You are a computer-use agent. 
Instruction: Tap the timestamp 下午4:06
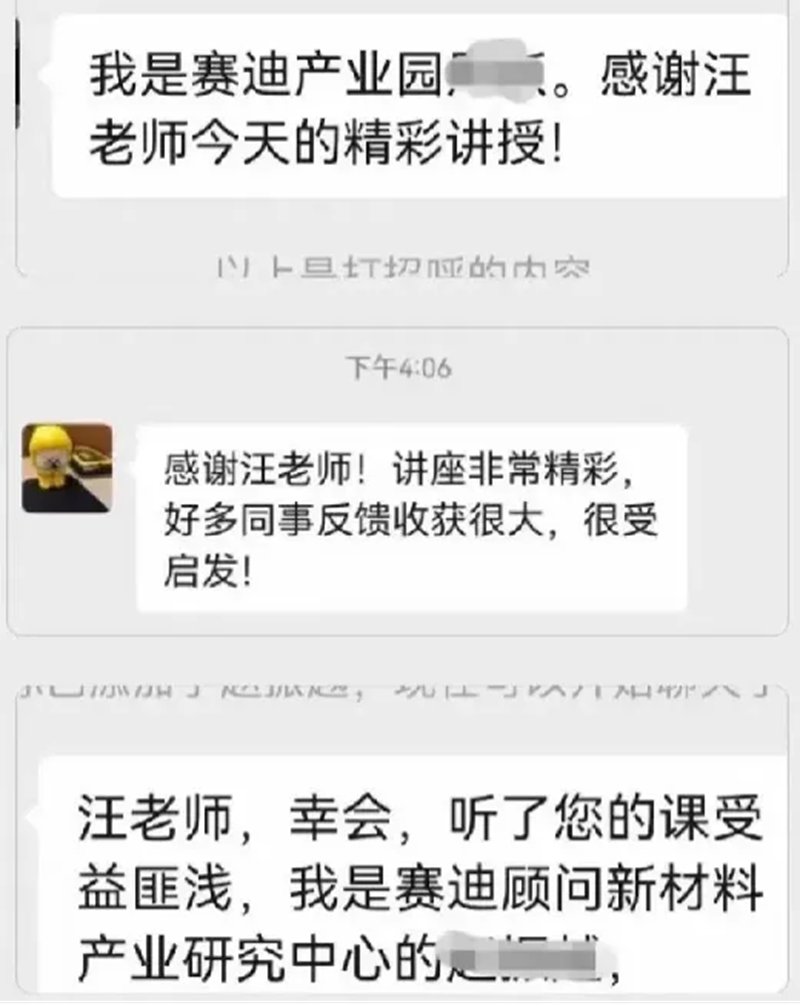pyautogui.click(x=400, y=367)
